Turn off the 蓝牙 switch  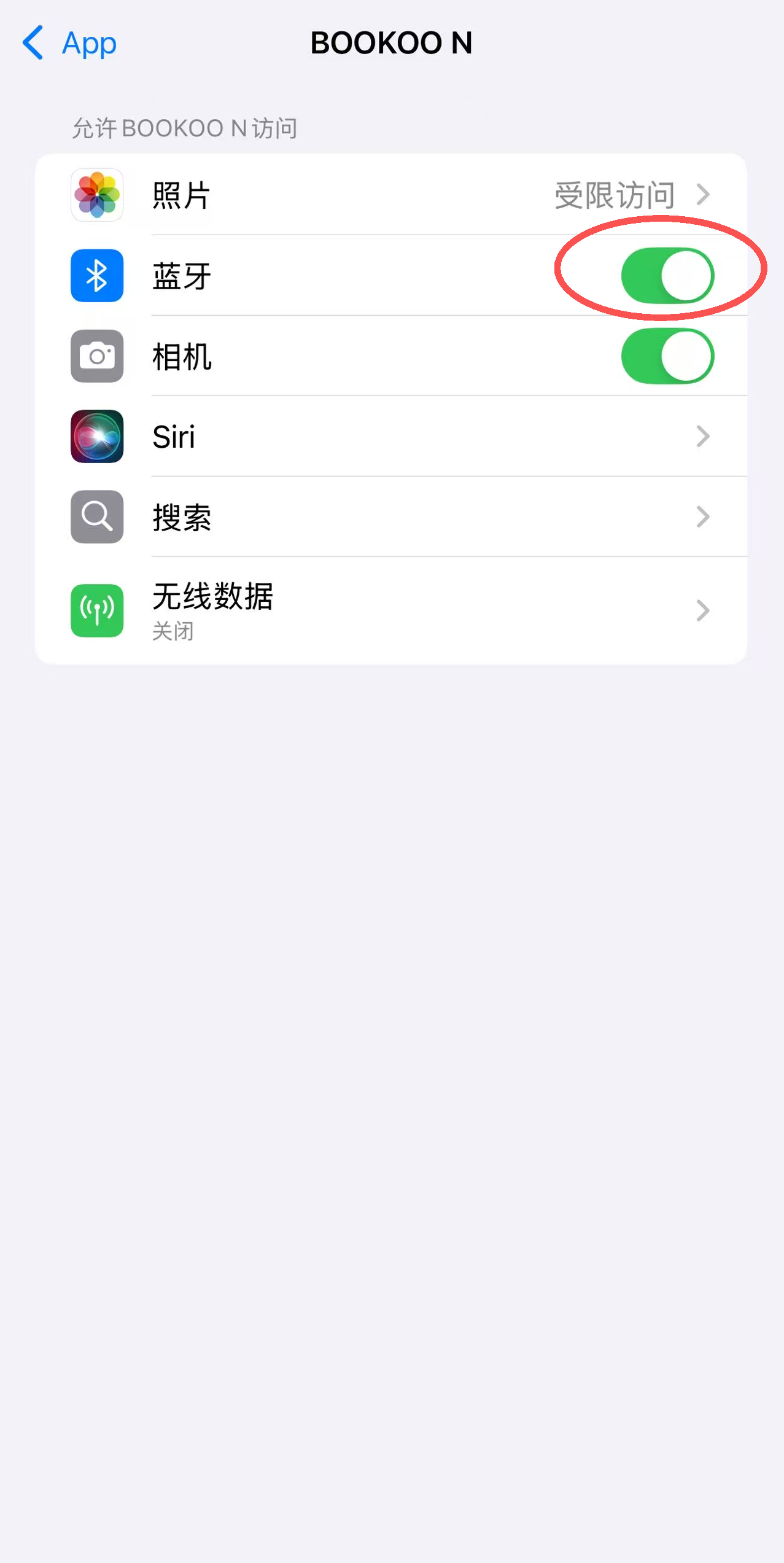point(667,276)
